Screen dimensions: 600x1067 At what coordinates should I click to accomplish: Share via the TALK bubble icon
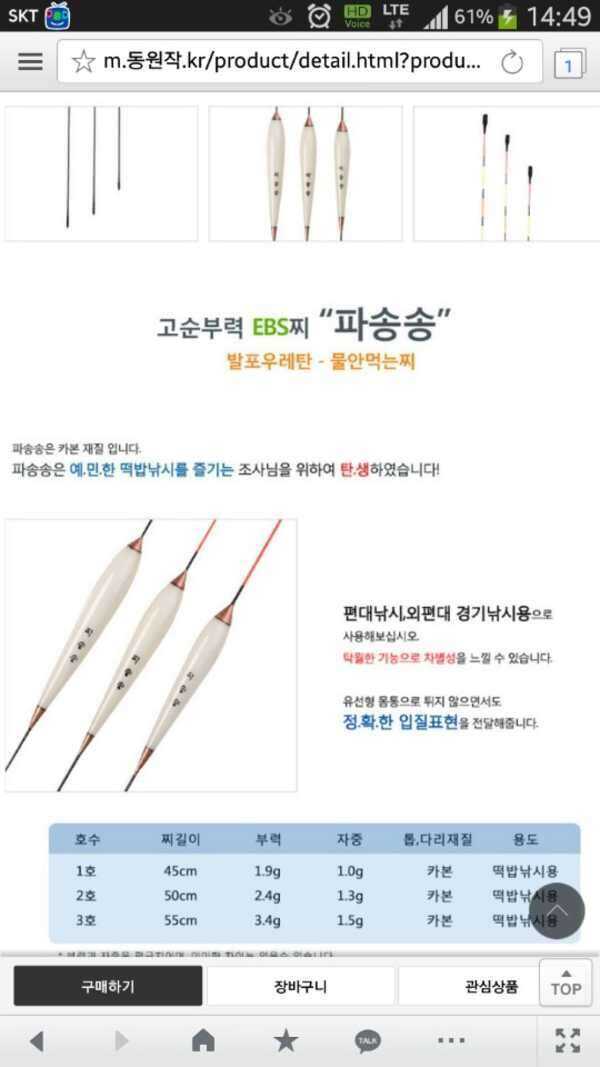pos(368,1041)
